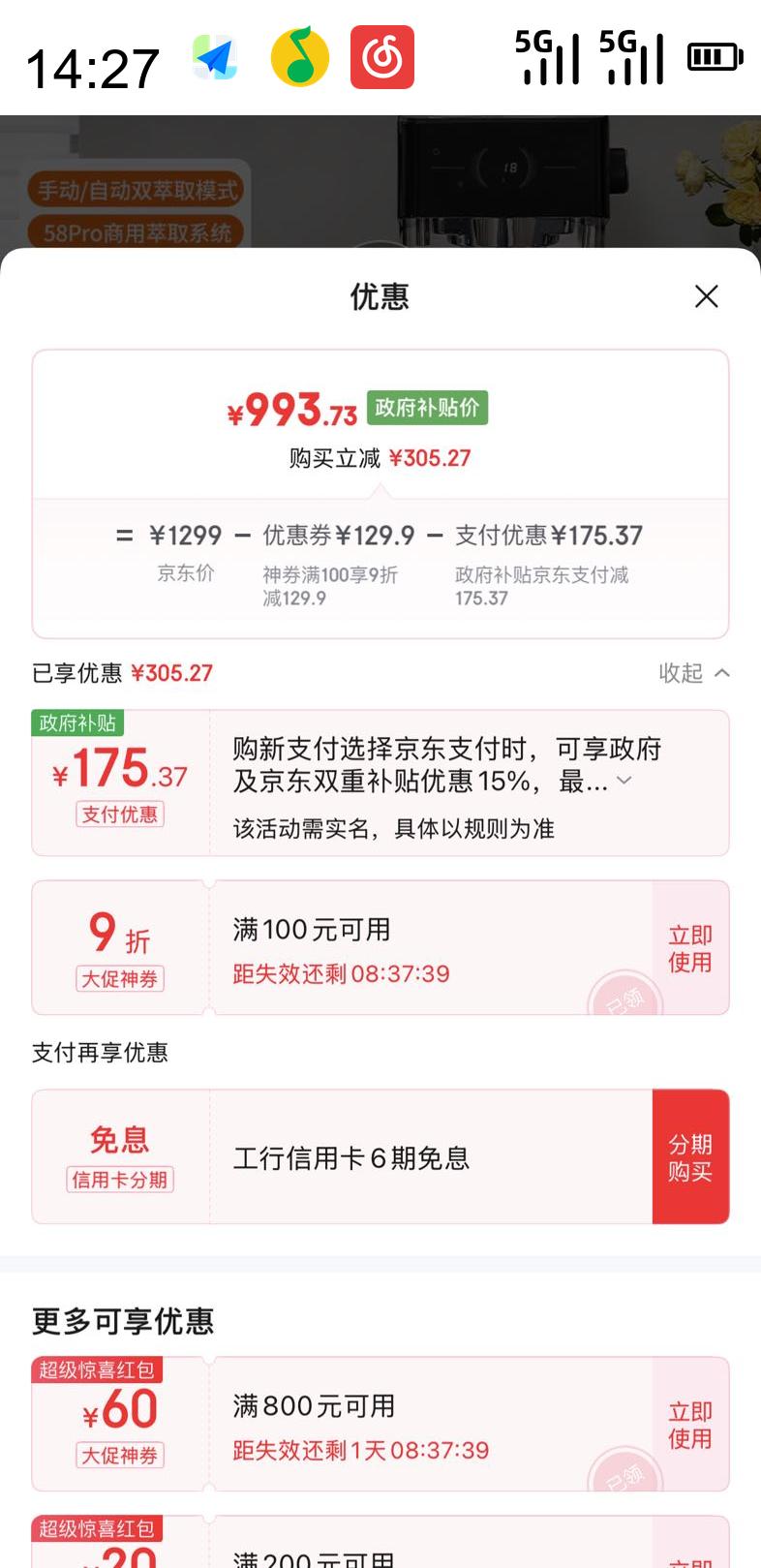Use the 9折 coupon with 立即使用

pyautogui.click(x=690, y=948)
